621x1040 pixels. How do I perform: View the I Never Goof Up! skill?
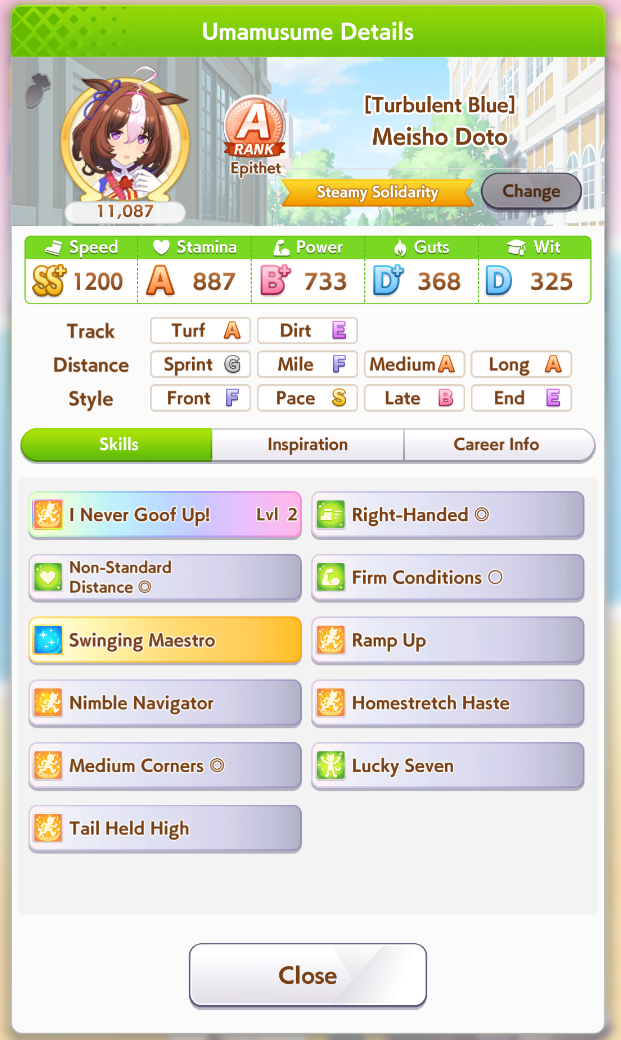point(165,515)
